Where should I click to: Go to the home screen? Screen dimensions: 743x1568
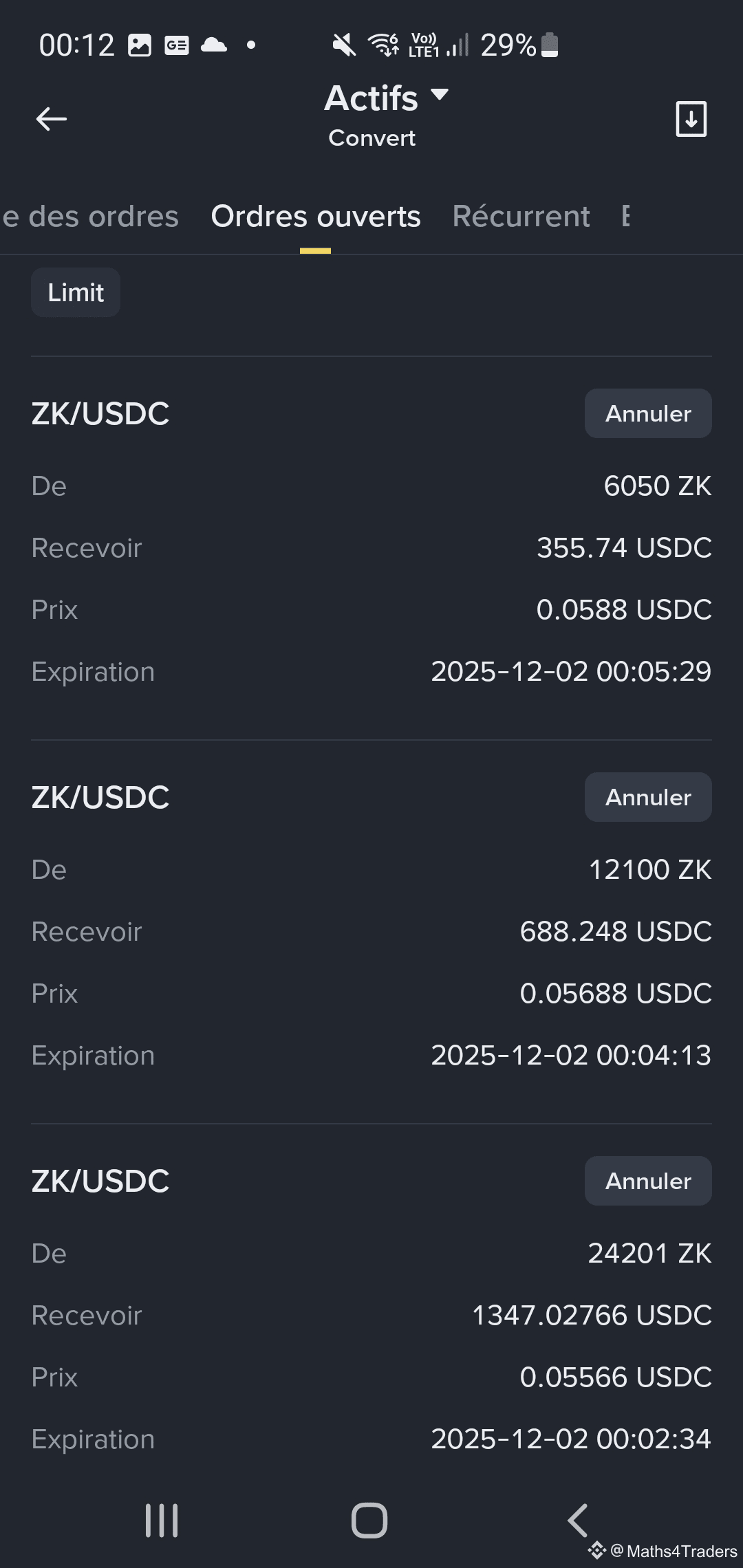369,1520
